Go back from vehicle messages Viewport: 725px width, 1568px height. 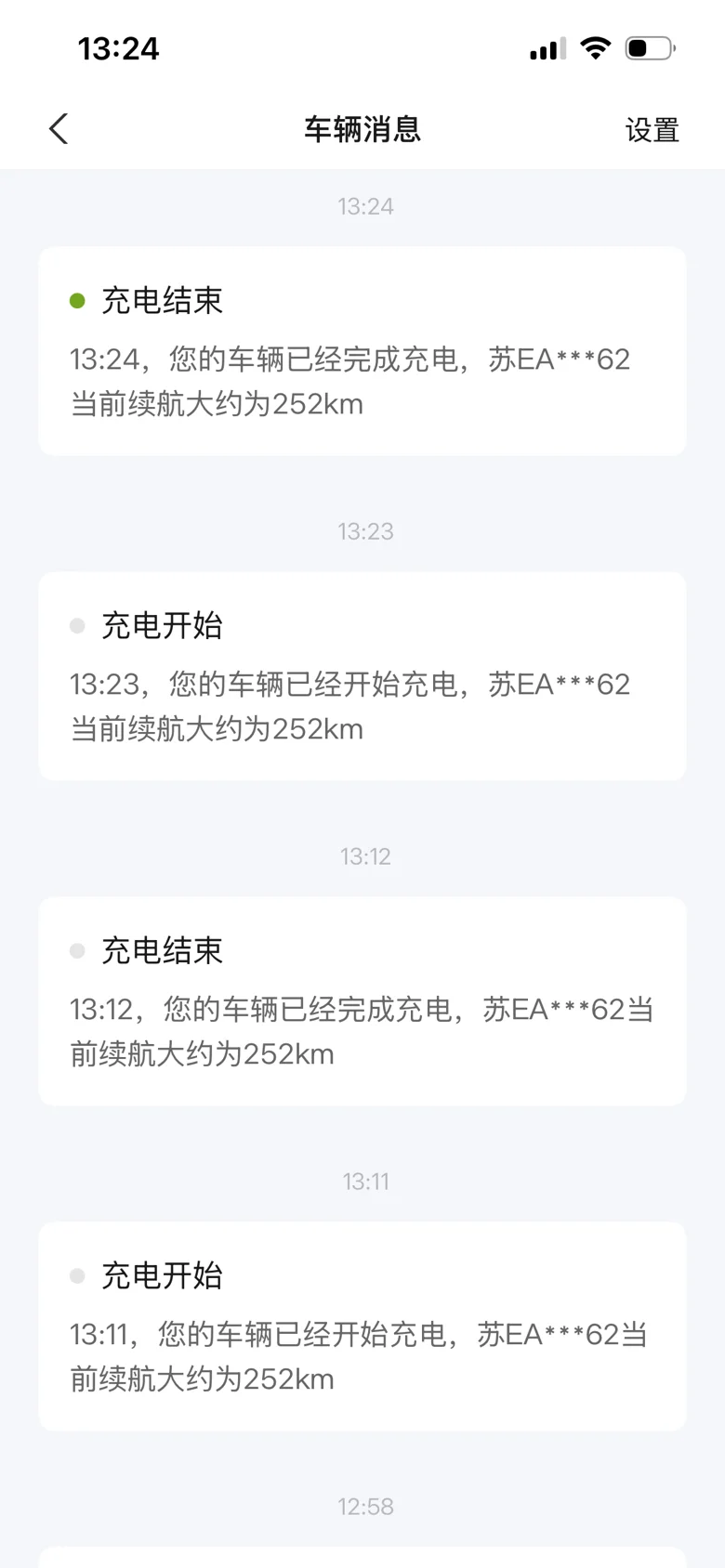[59, 129]
